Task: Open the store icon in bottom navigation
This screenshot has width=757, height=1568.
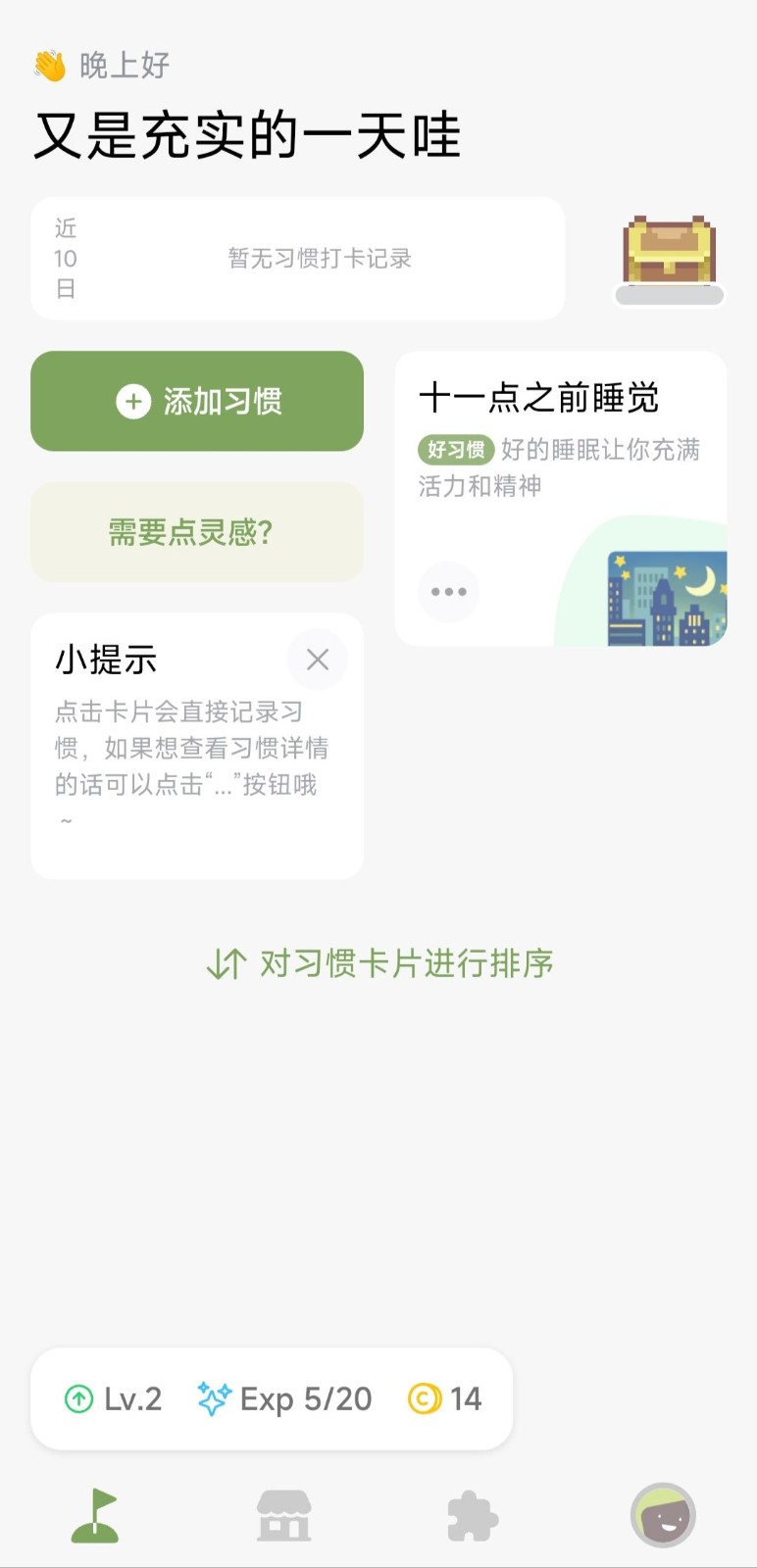Action: [283, 1514]
